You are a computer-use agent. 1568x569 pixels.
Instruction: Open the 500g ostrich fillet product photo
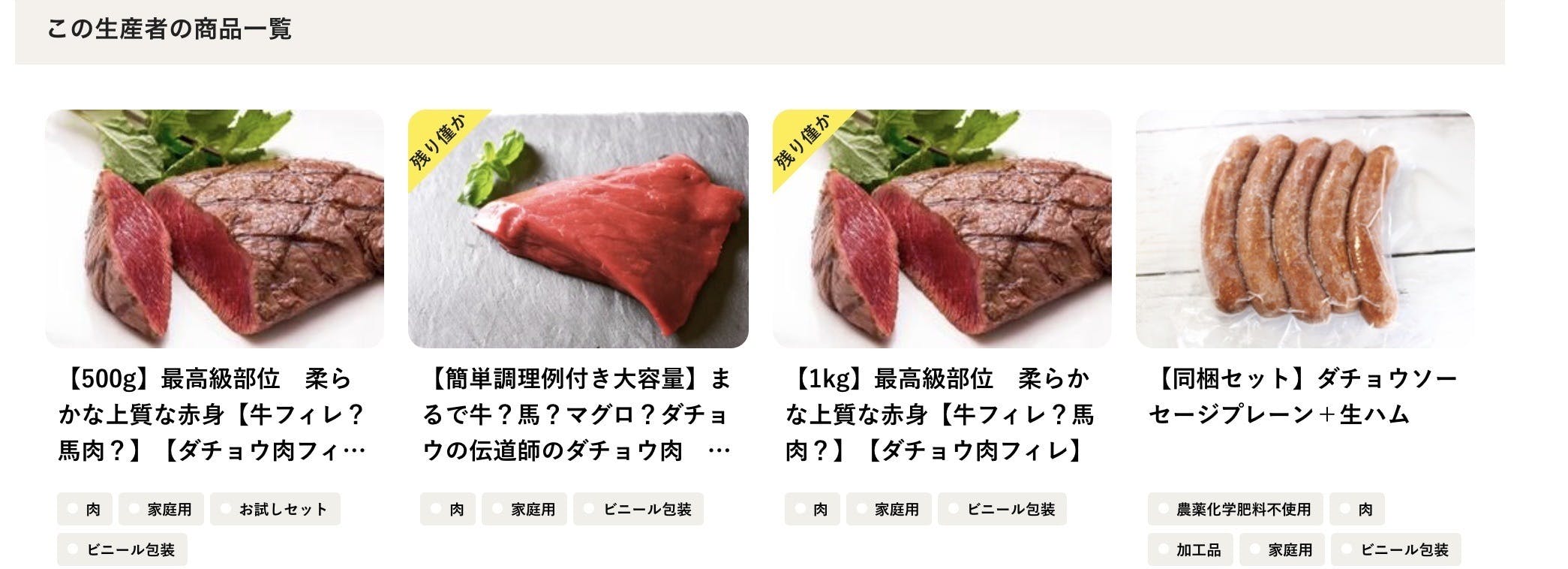pos(215,229)
